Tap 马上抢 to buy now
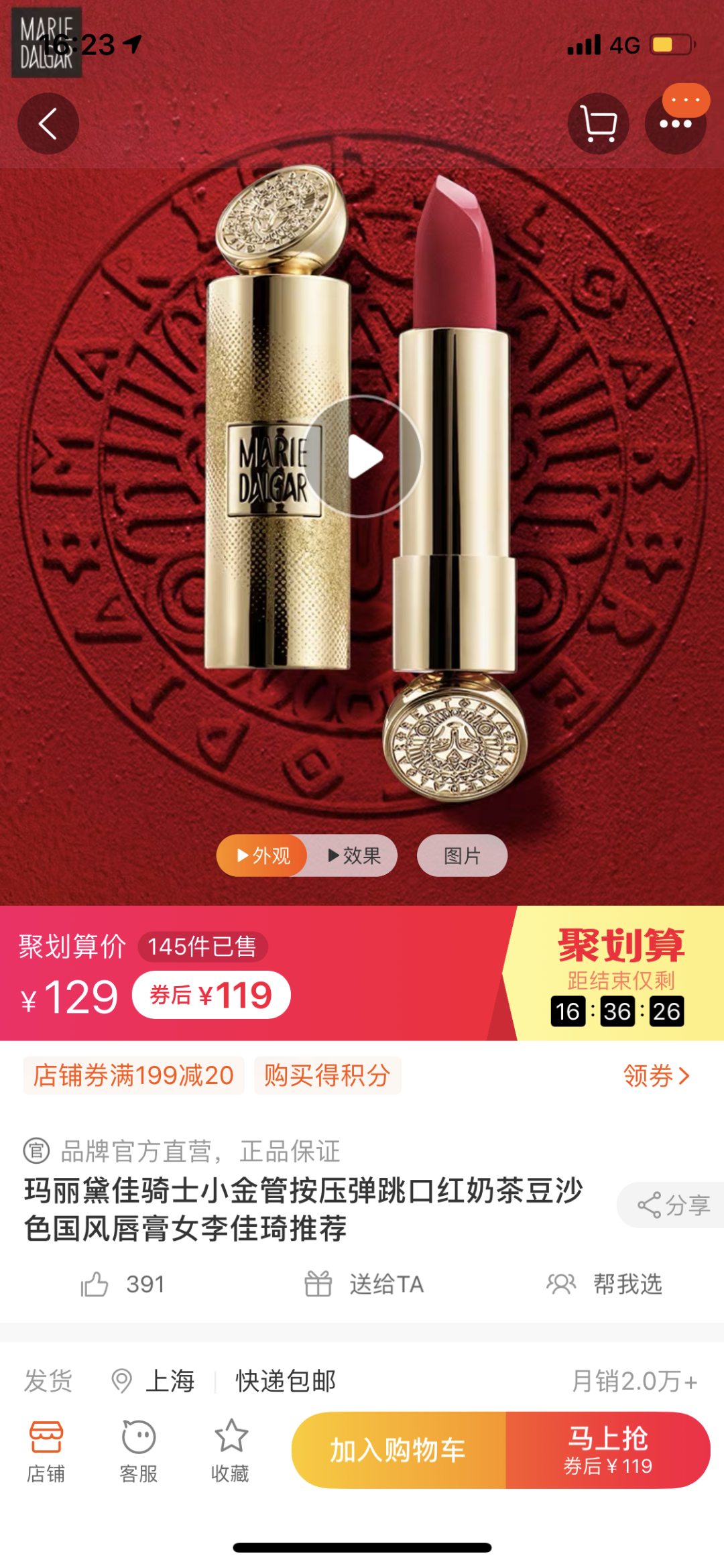This screenshot has height=1568, width=724. click(607, 1450)
